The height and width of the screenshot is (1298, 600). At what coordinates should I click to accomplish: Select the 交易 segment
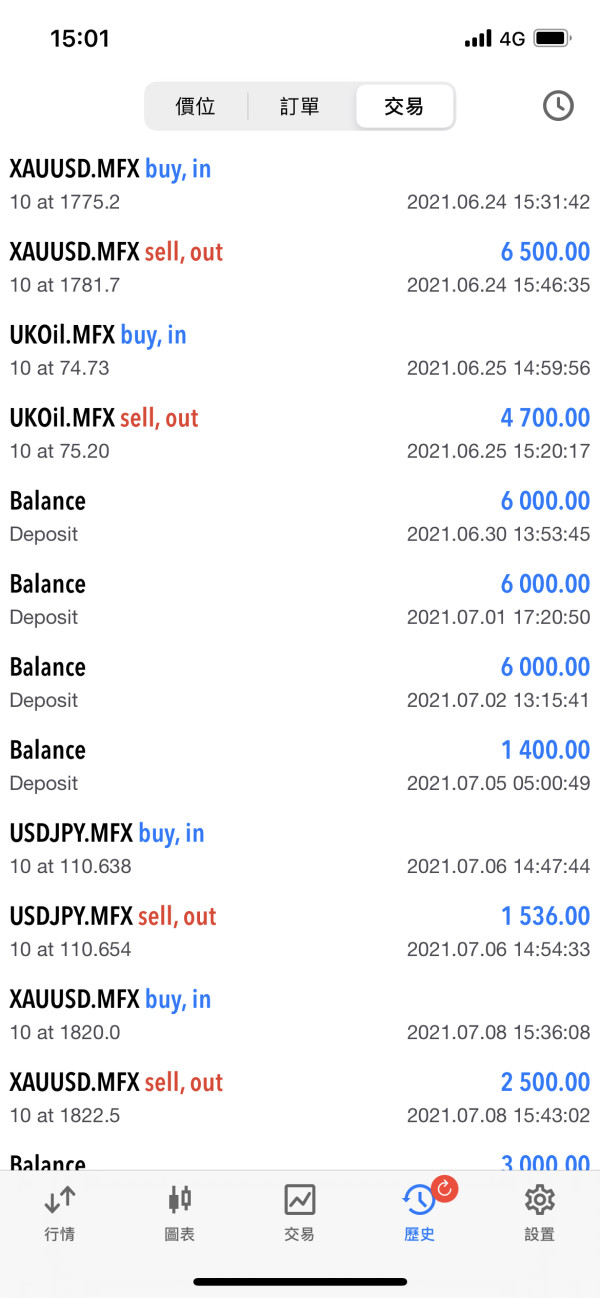(x=404, y=107)
